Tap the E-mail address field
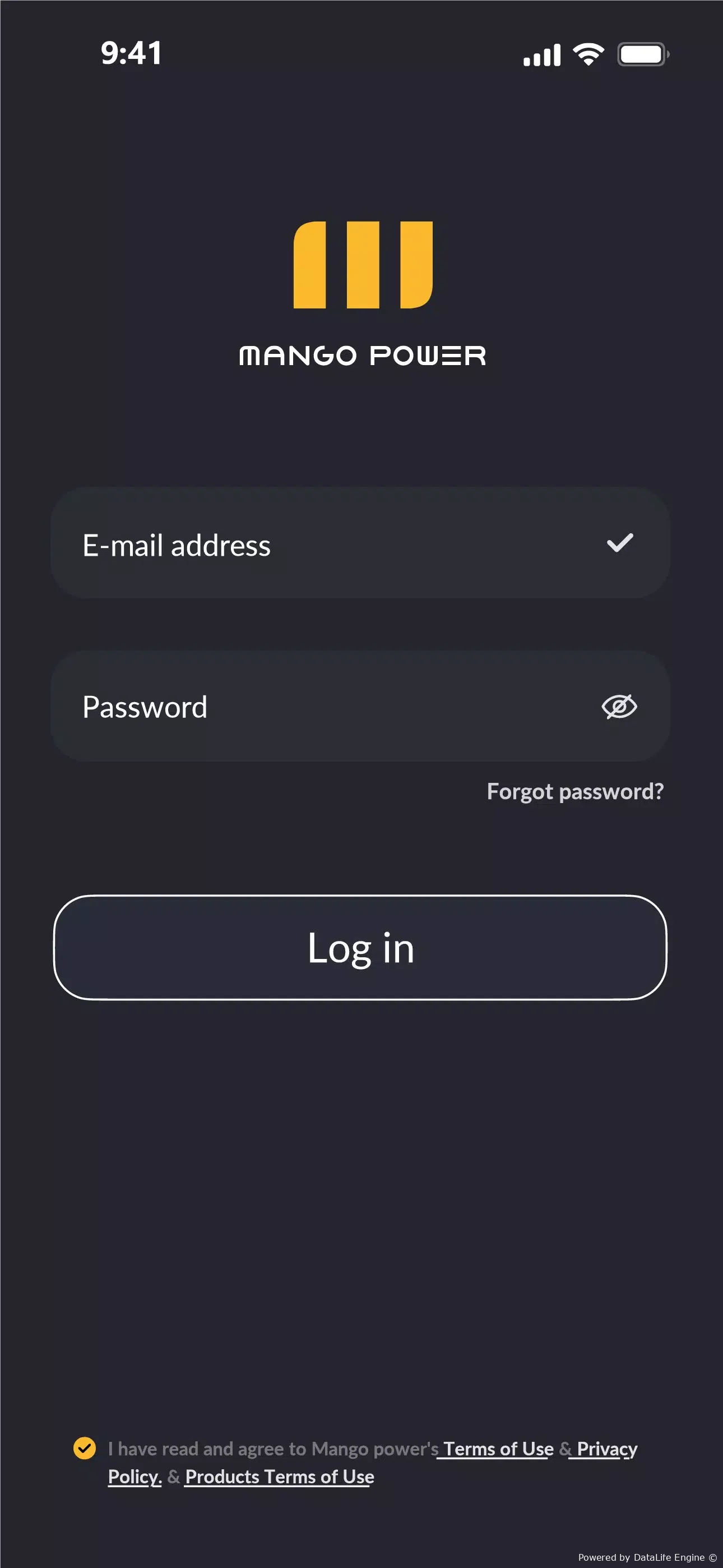Image resolution: width=723 pixels, height=1568 pixels. [360, 542]
